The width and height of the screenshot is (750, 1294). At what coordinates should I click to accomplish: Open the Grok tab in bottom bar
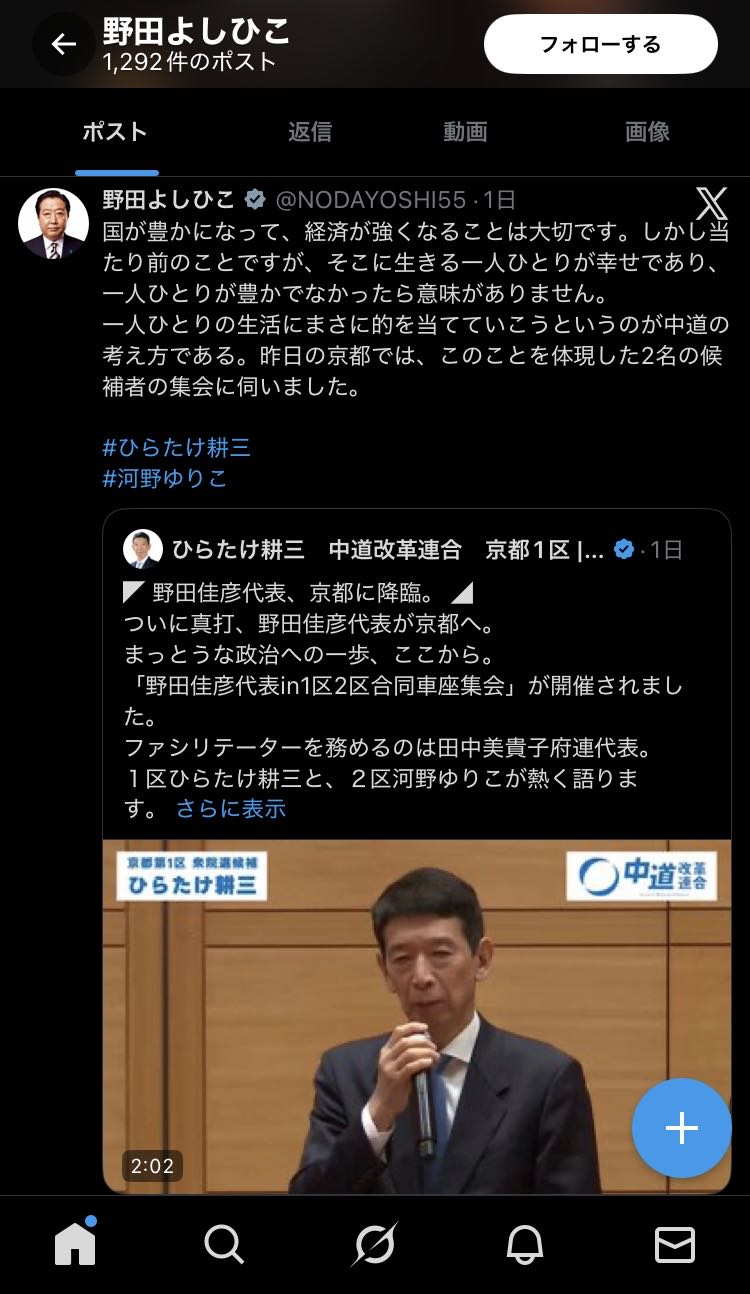375,1244
